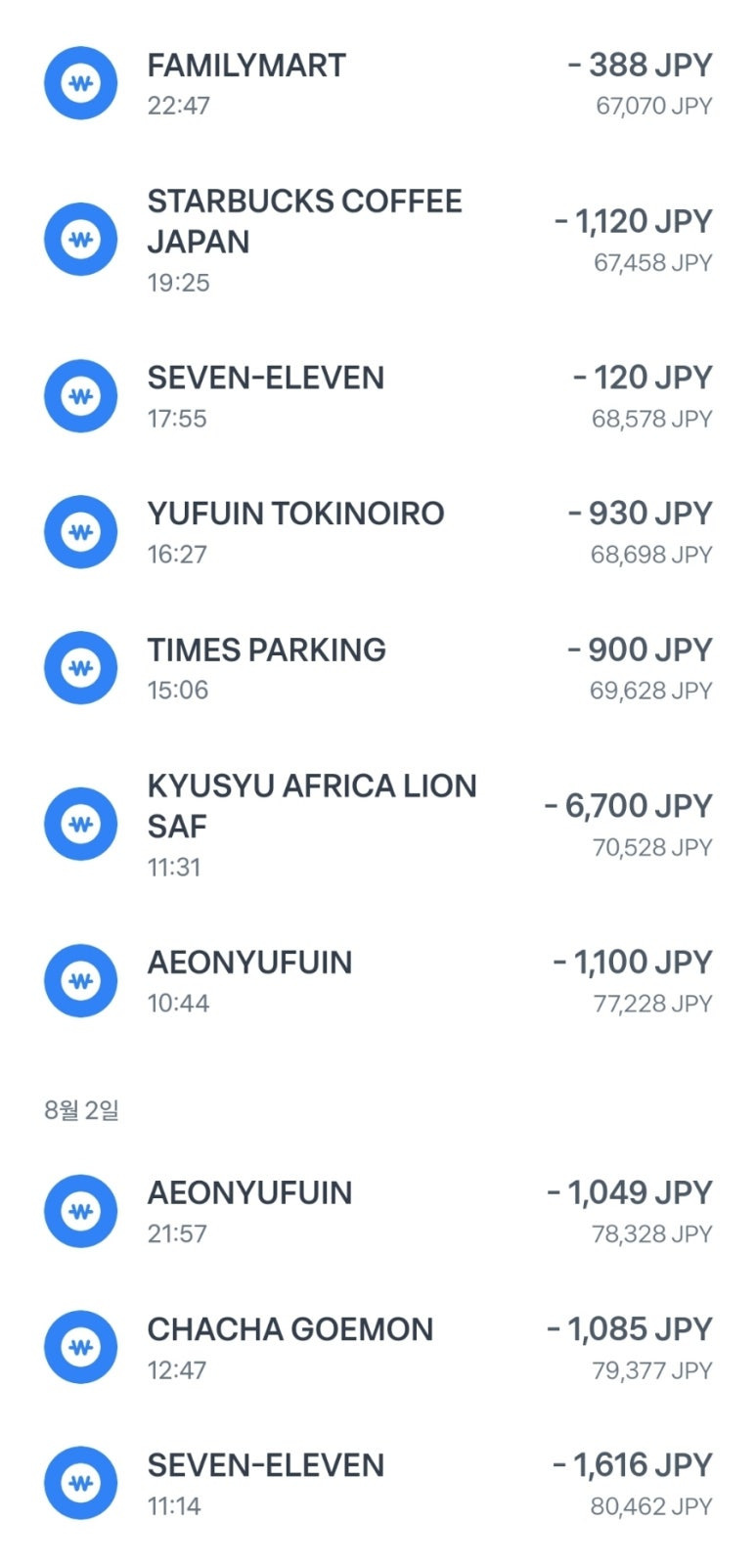Open the AEONYUFUIN 21:57 transaction

tap(378, 1212)
